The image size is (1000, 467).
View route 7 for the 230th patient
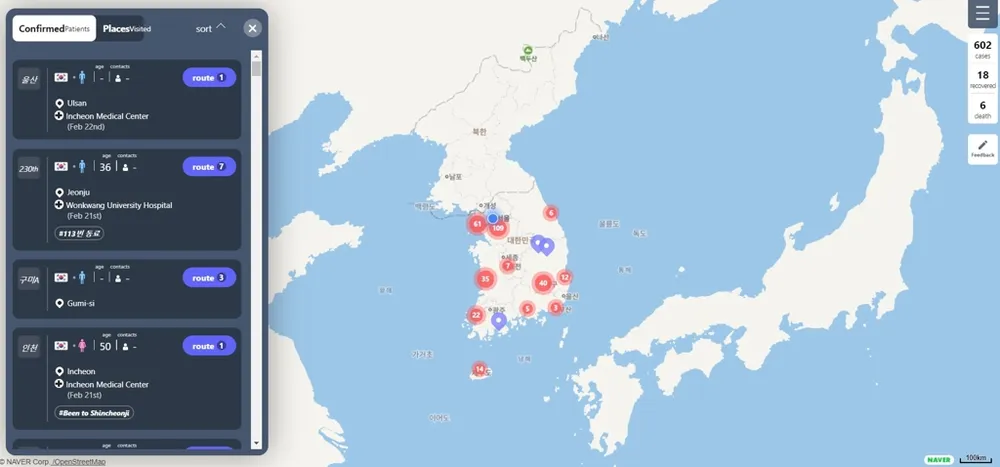[x=209, y=166]
